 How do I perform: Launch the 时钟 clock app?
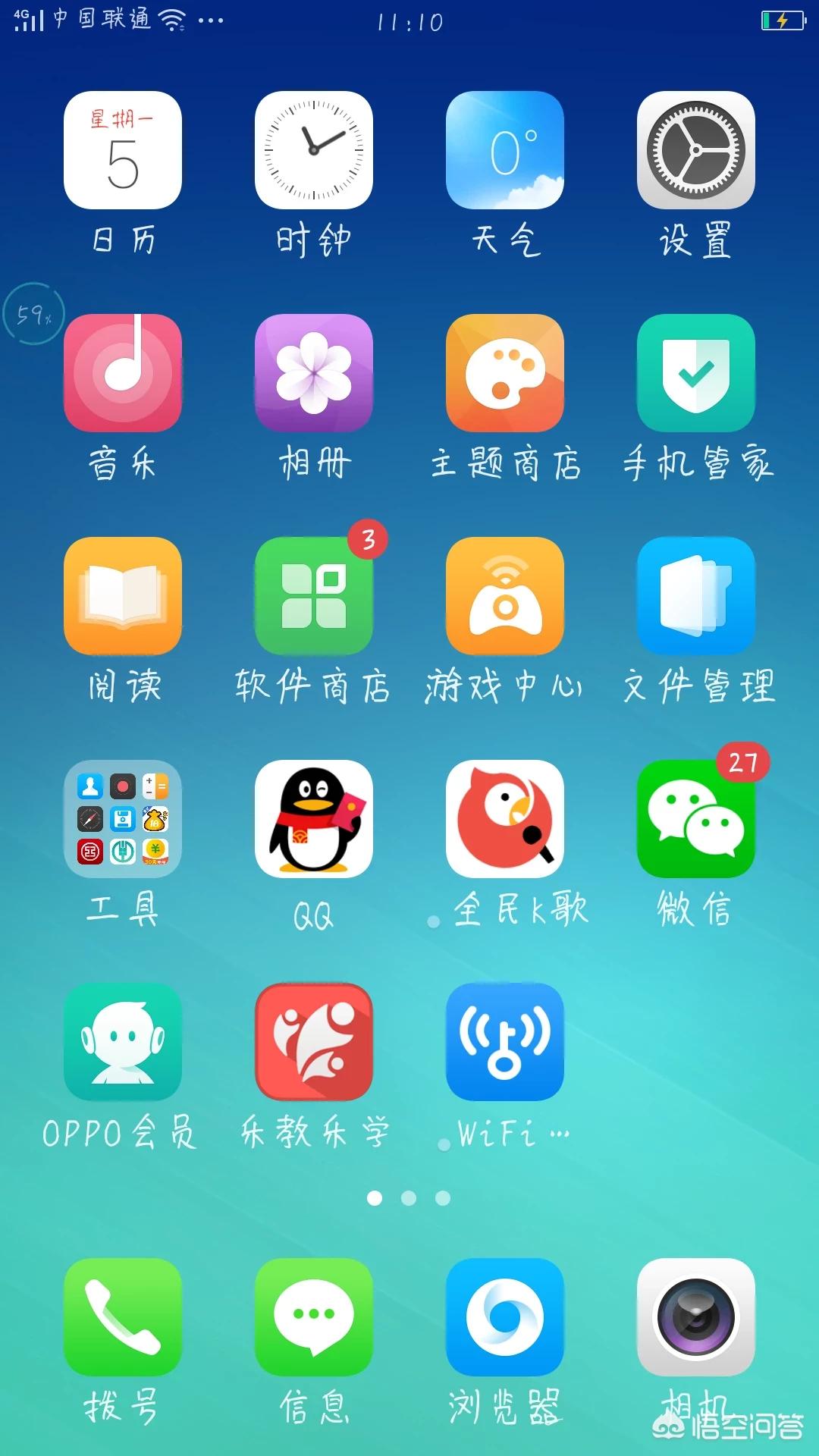point(314,150)
